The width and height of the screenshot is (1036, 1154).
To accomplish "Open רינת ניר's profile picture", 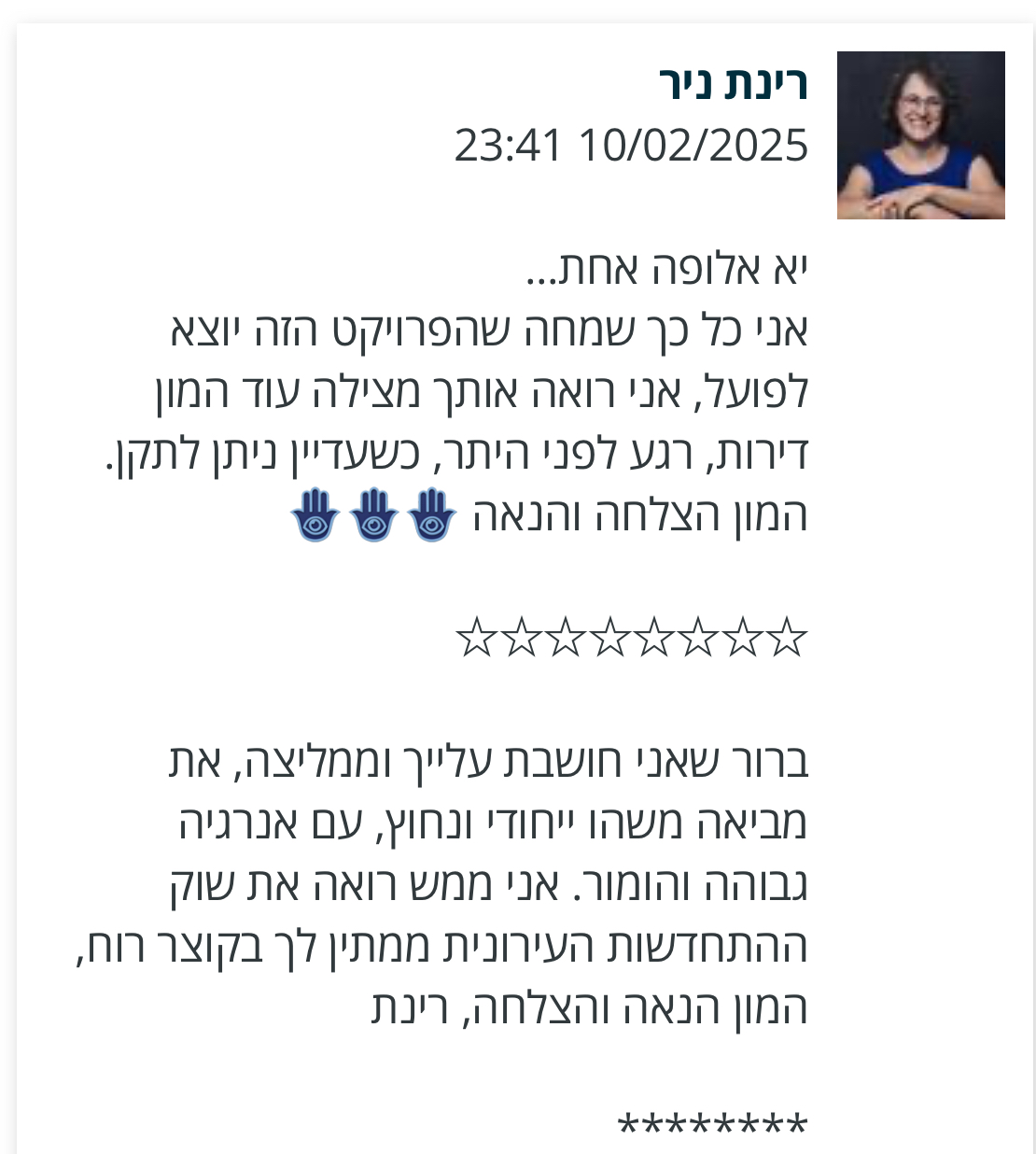I will point(920,135).
